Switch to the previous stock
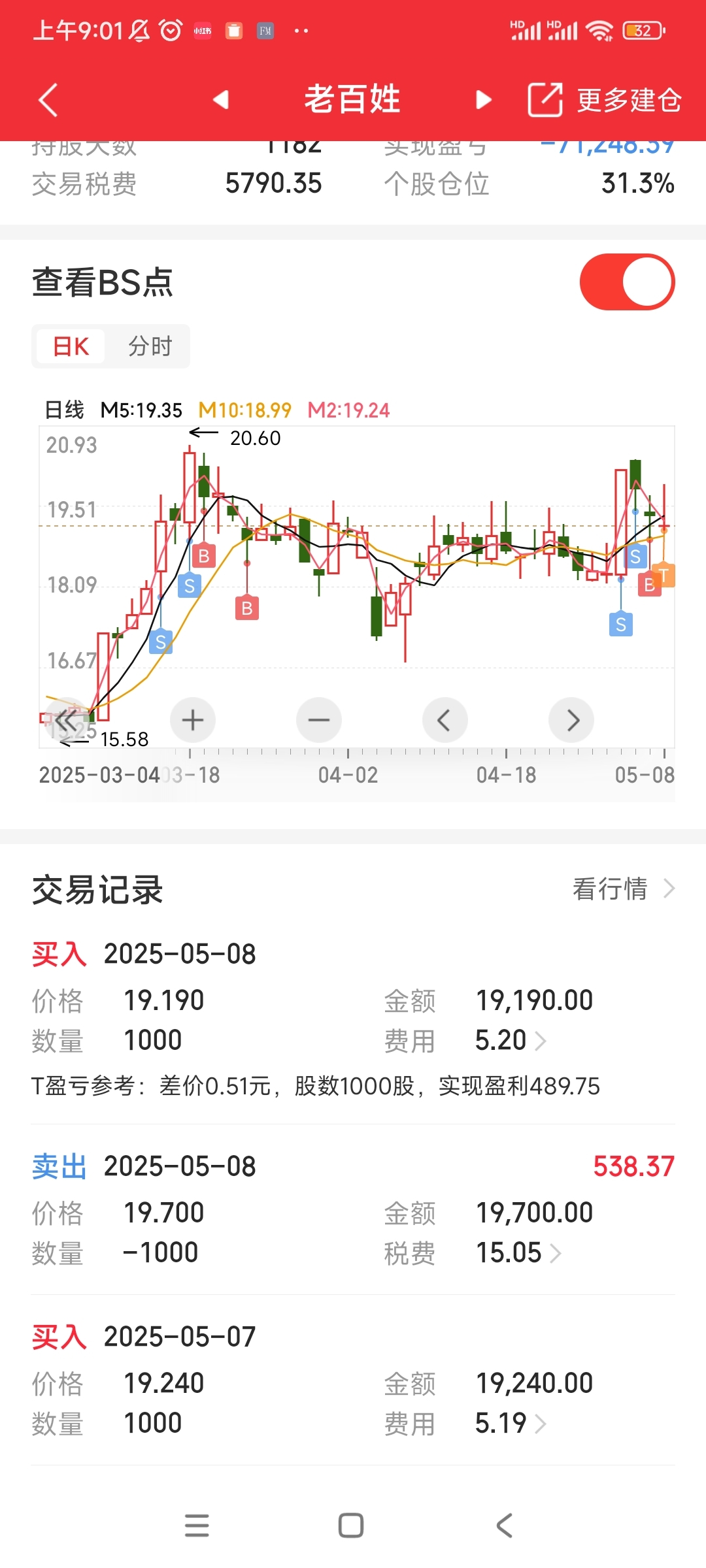The width and height of the screenshot is (706, 1568). pos(221,100)
